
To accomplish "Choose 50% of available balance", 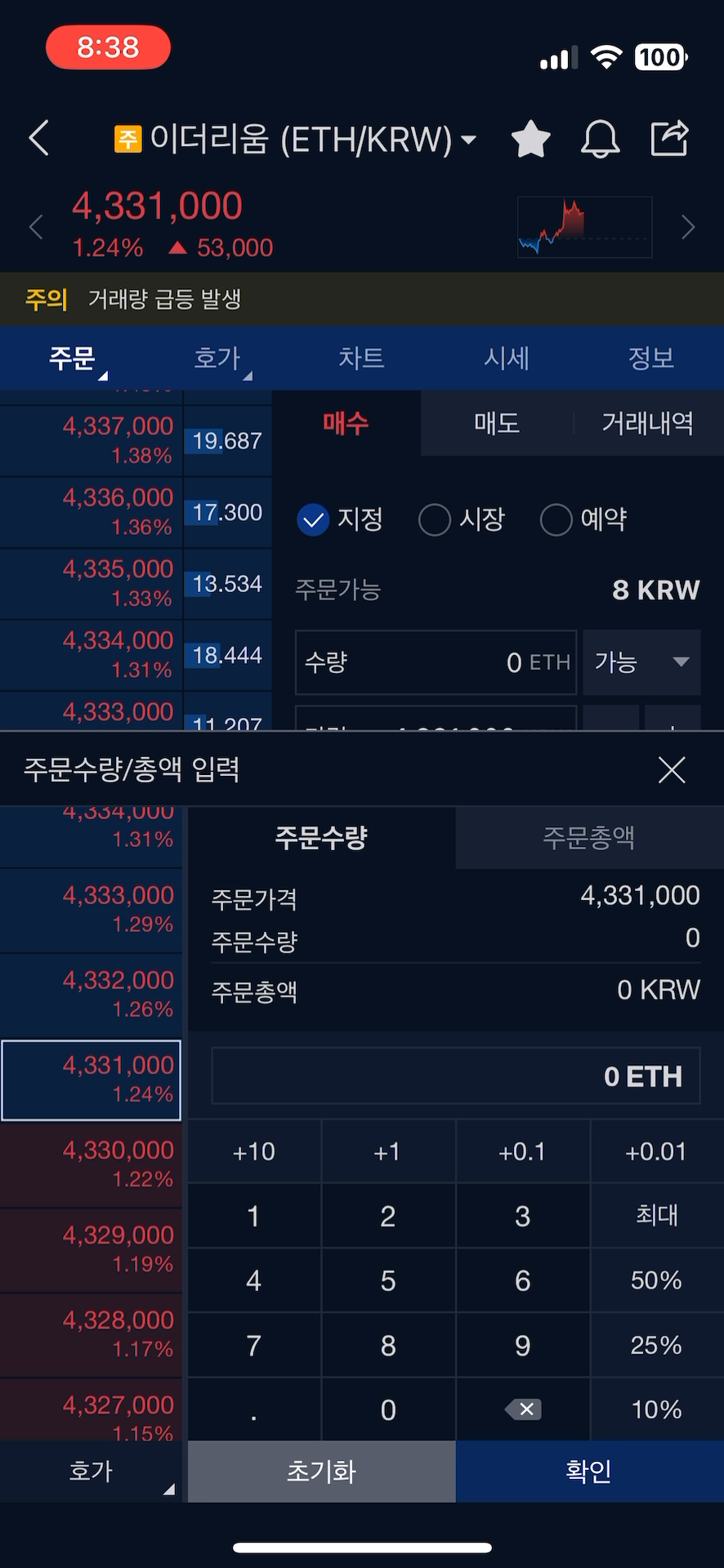I will [x=656, y=1280].
